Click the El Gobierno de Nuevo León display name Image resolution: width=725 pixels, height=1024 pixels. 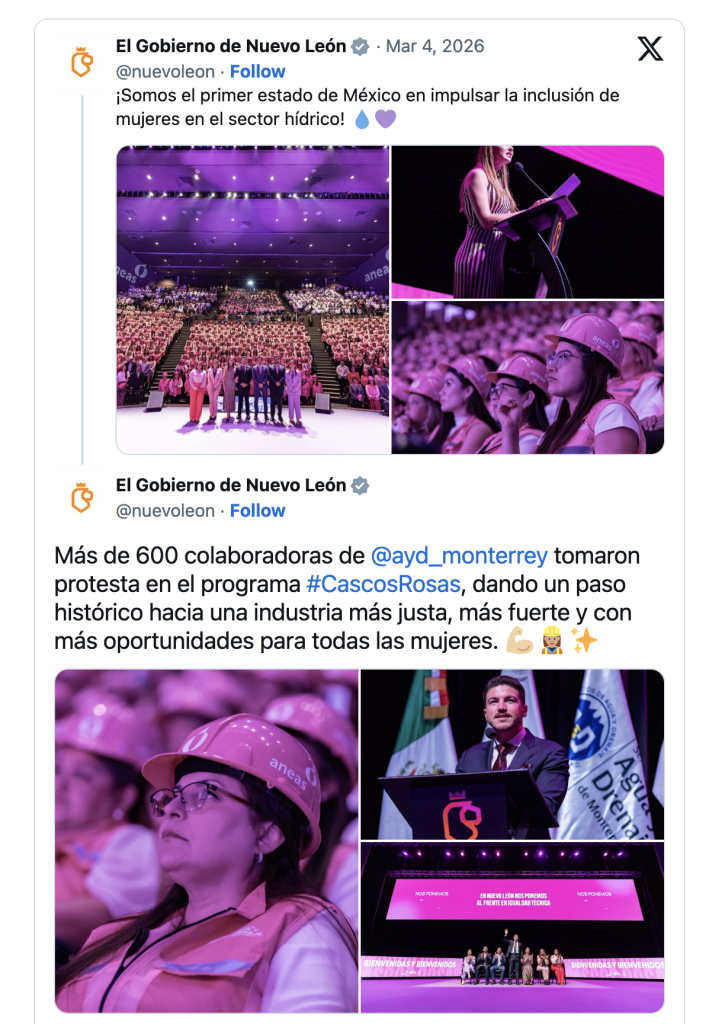228,45
